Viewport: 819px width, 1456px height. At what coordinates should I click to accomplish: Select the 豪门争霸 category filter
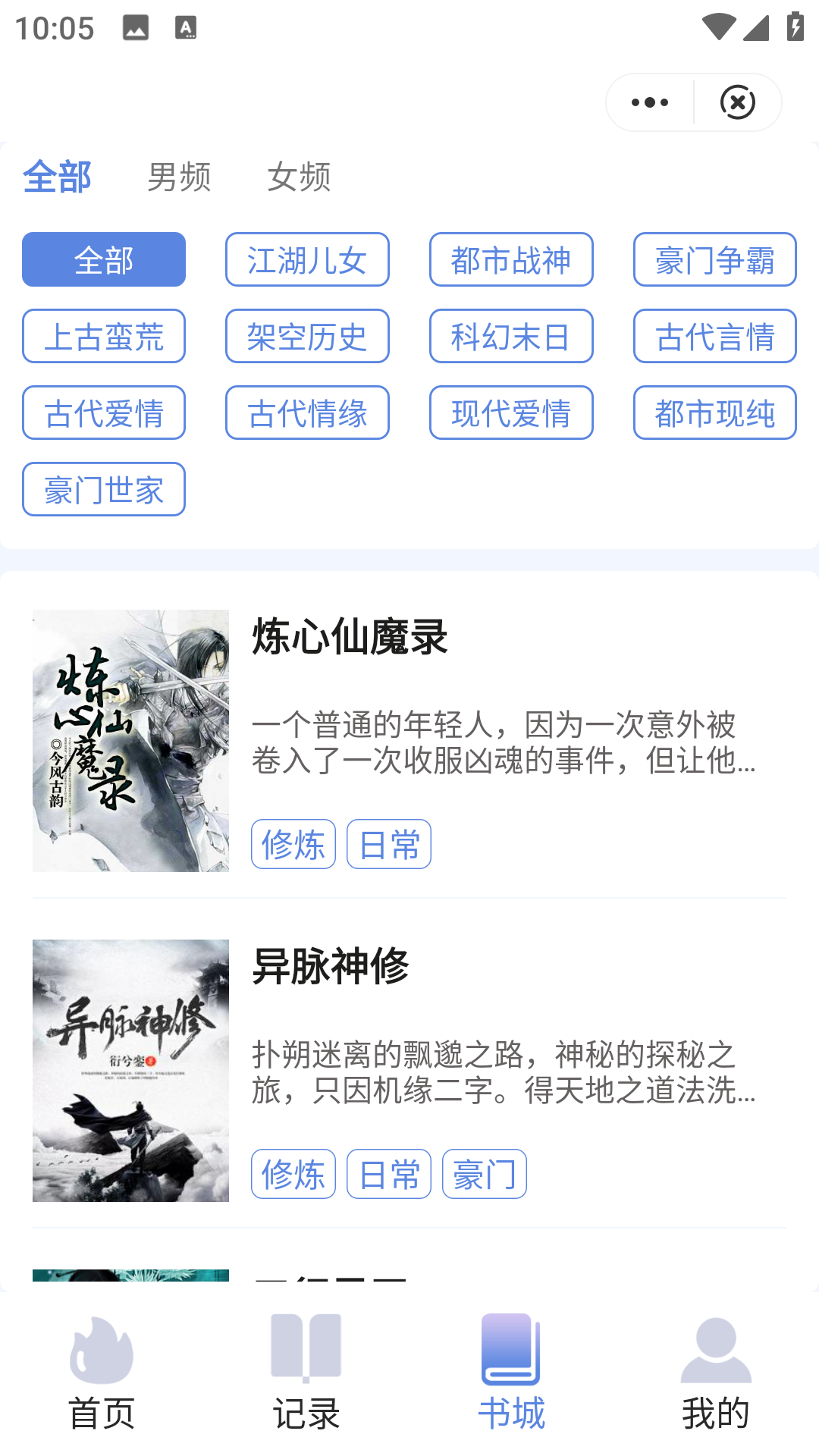pyautogui.click(x=714, y=260)
